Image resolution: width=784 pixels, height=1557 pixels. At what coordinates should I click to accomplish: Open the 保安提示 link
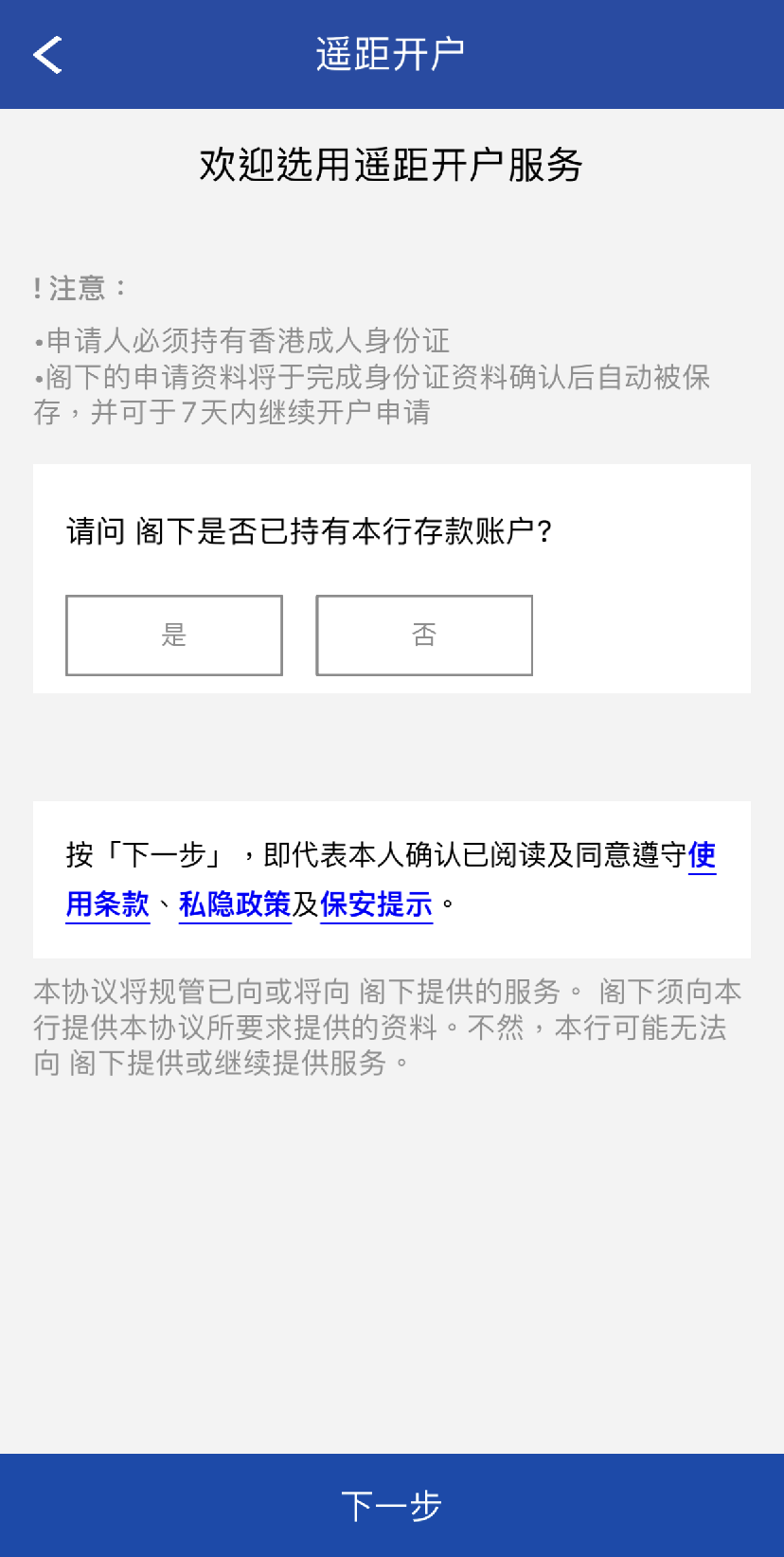tap(376, 904)
